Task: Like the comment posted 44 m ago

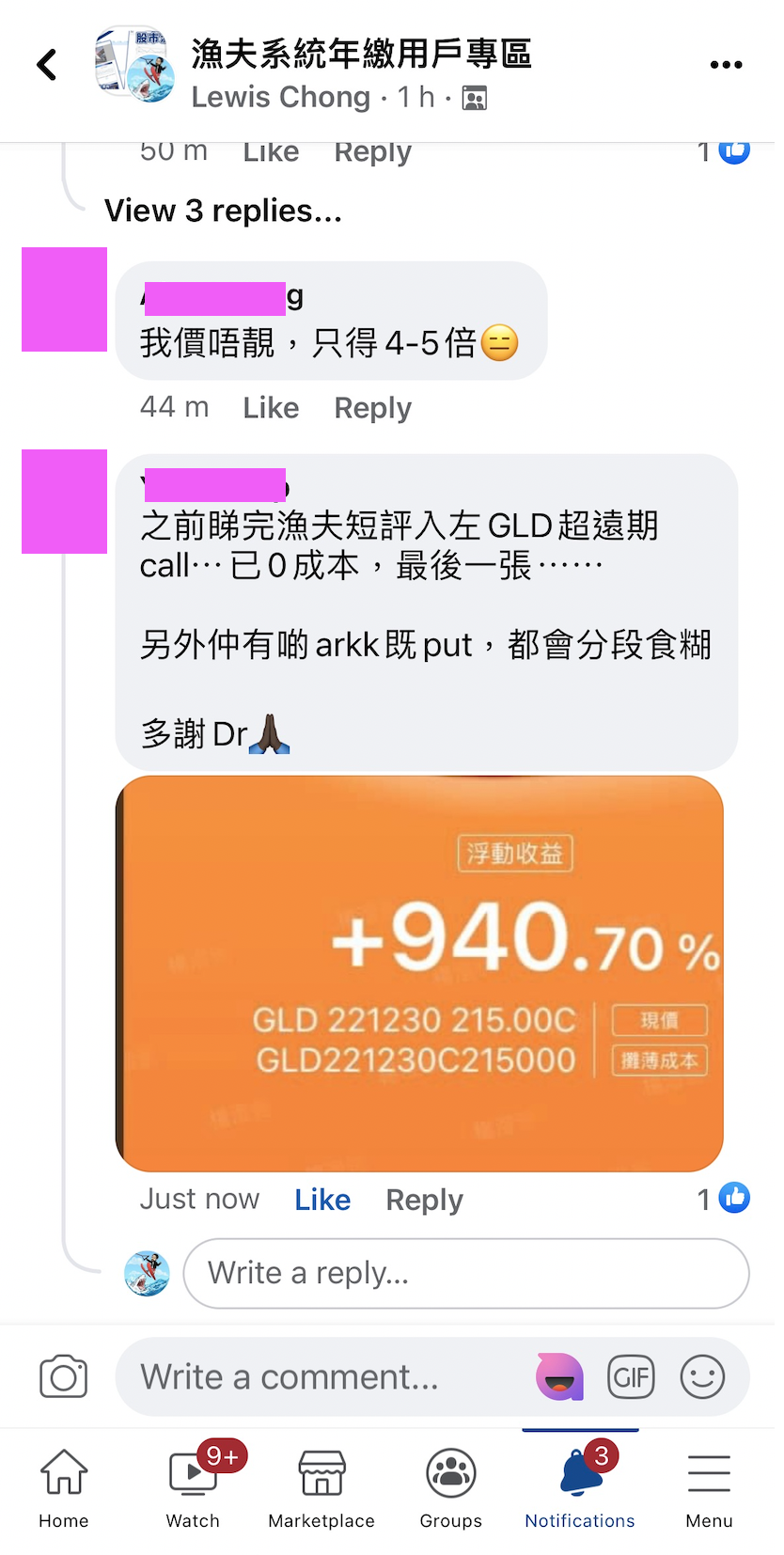Action: (x=271, y=407)
